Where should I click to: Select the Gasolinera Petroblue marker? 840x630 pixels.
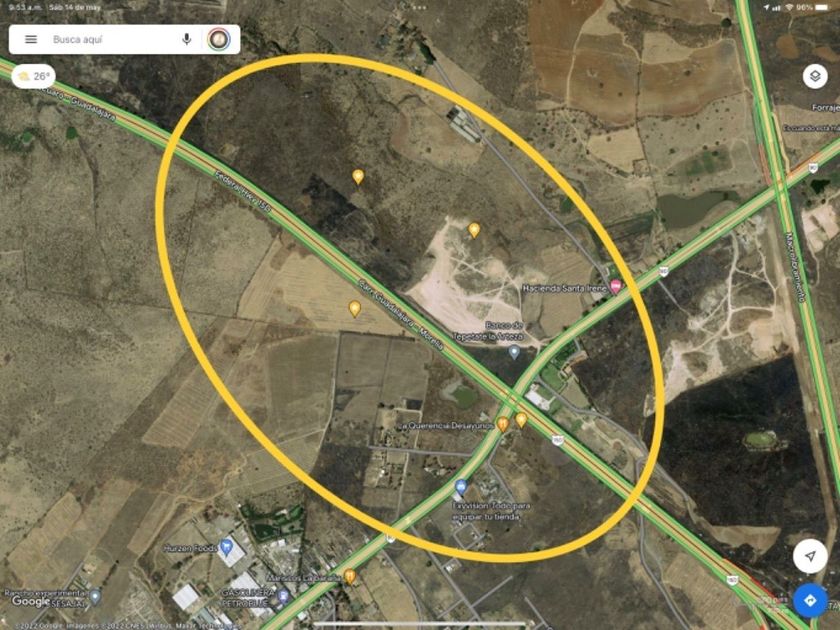(283, 596)
